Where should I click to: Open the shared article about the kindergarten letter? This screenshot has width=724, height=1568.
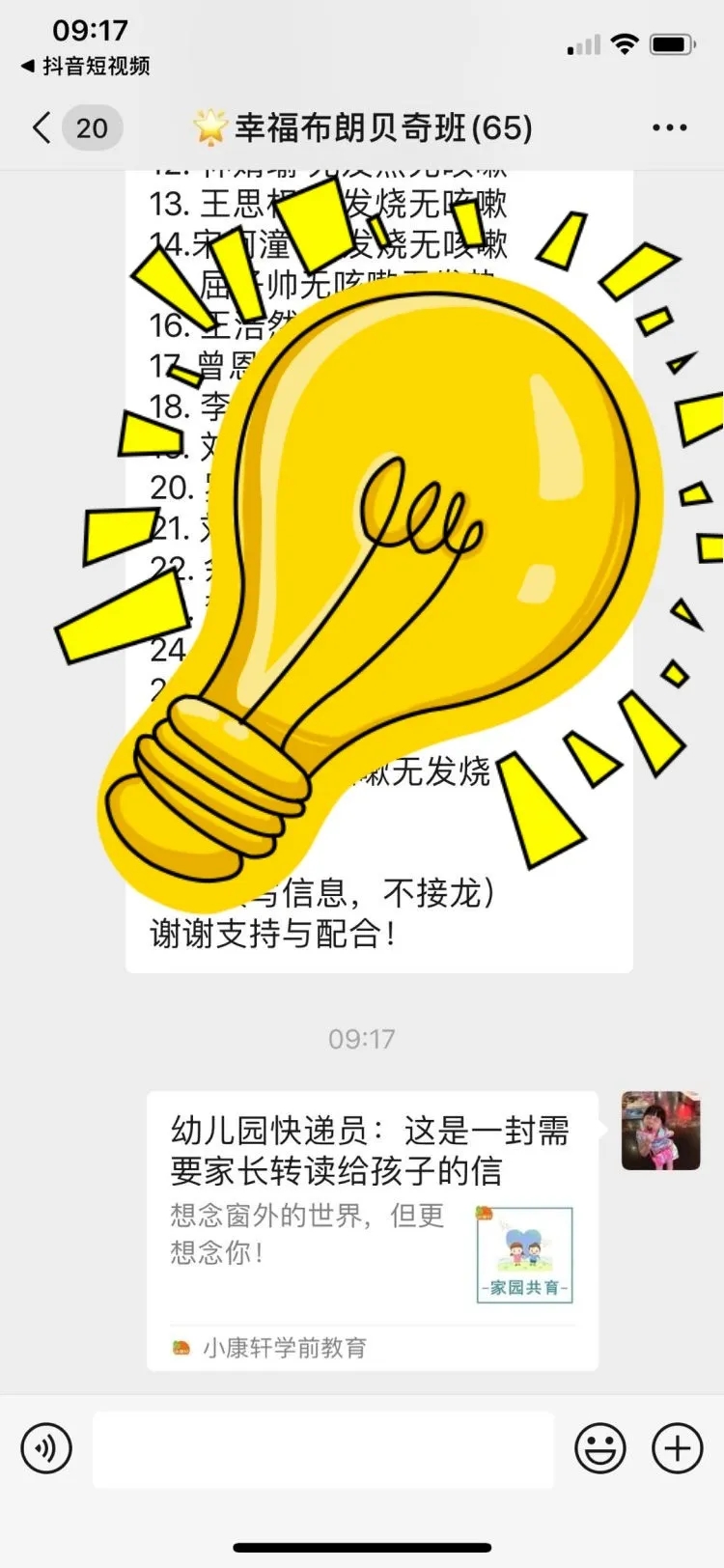[x=372, y=1229]
